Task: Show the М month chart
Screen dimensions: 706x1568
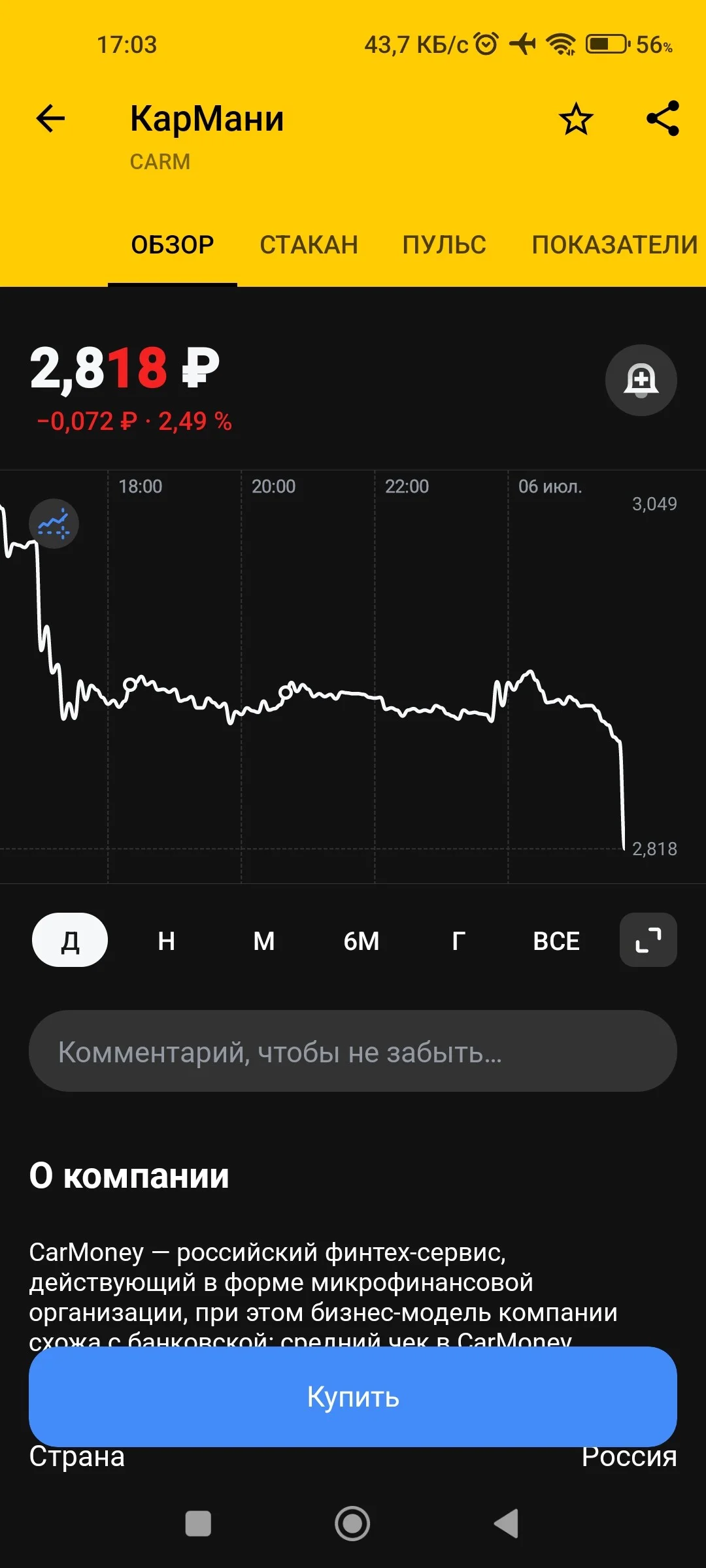Action: (x=264, y=941)
